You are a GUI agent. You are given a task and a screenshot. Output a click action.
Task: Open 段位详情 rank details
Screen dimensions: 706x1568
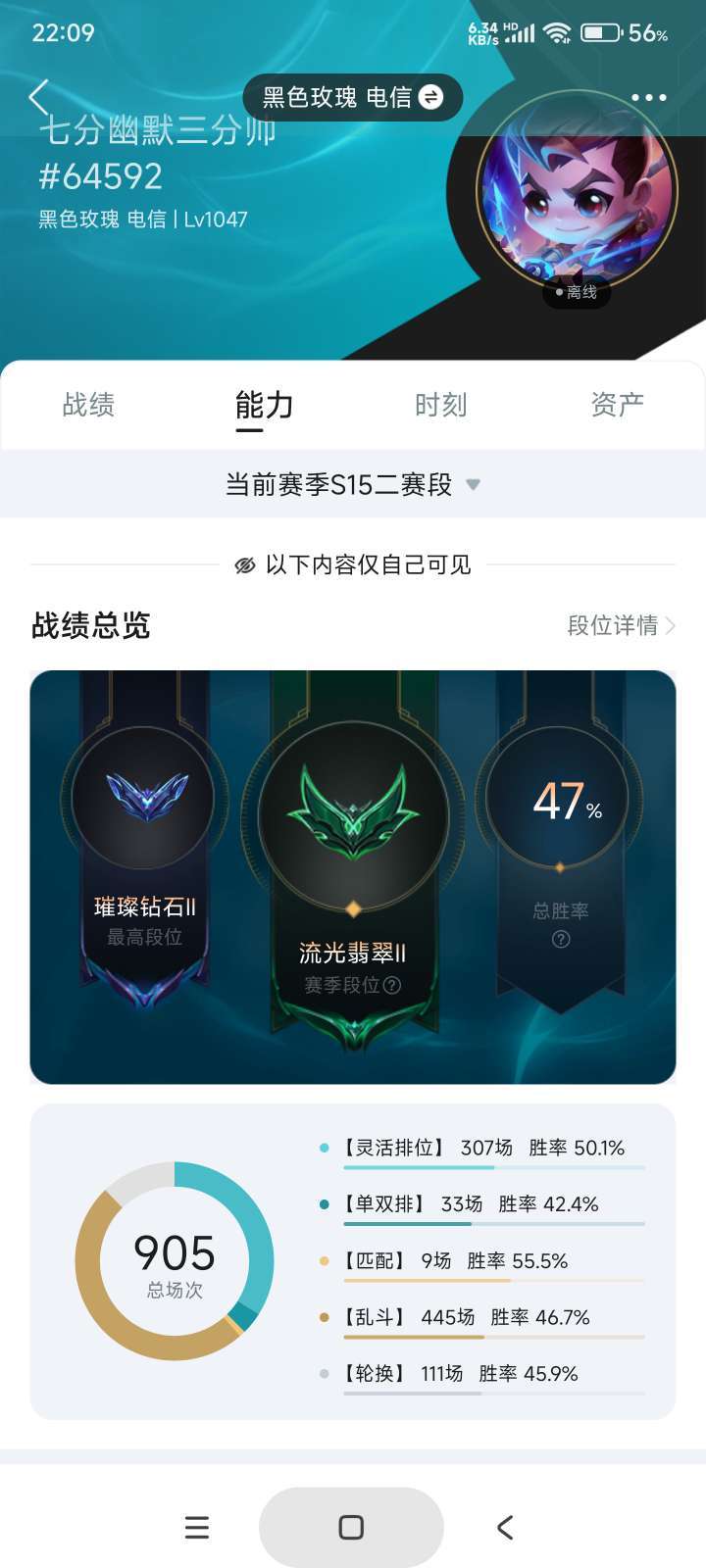[621, 625]
